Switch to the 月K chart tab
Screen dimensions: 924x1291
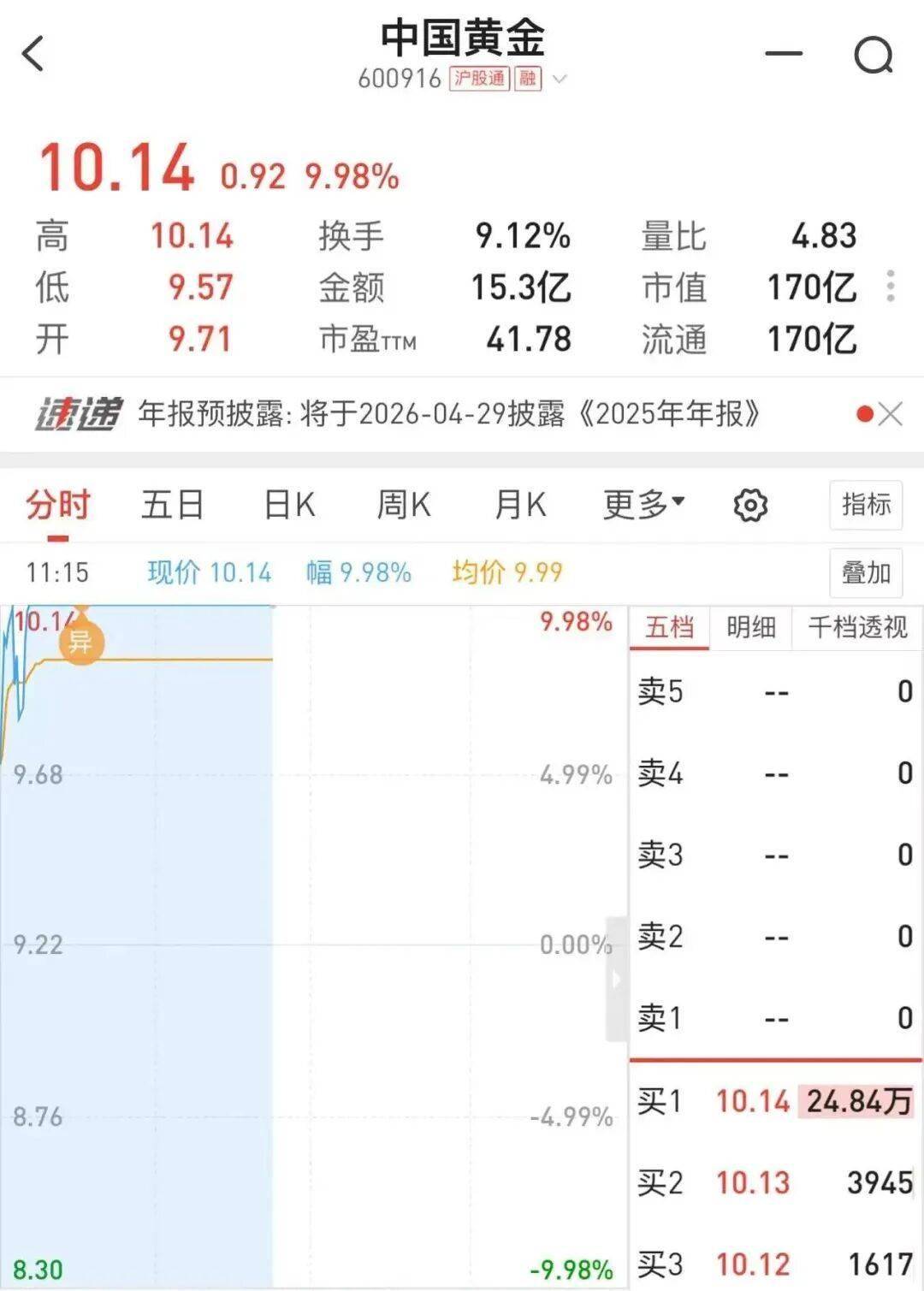pyautogui.click(x=520, y=505)
